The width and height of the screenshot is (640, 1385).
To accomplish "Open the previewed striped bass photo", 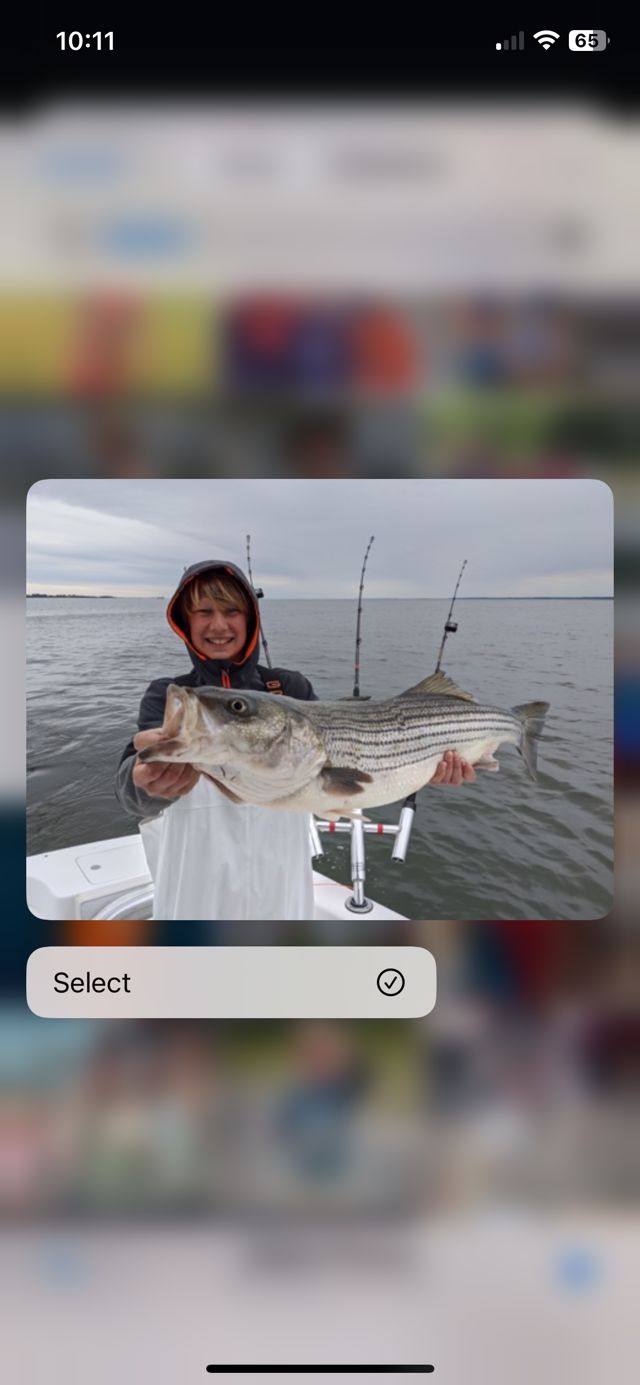I will pos(319,699).
